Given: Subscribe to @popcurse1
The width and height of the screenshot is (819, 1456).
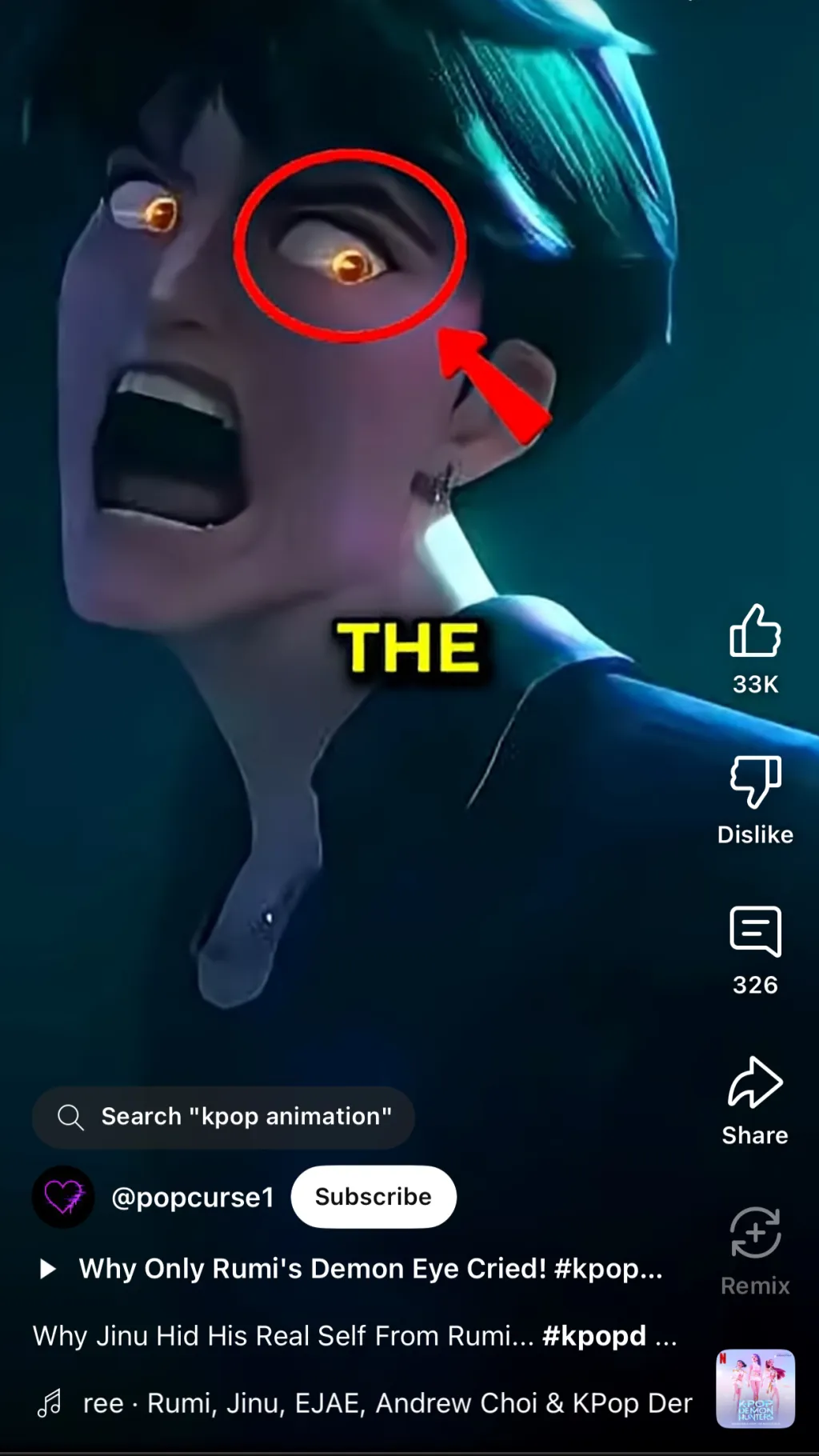Looking at the screenshot, I should (x=374, y=1197).
